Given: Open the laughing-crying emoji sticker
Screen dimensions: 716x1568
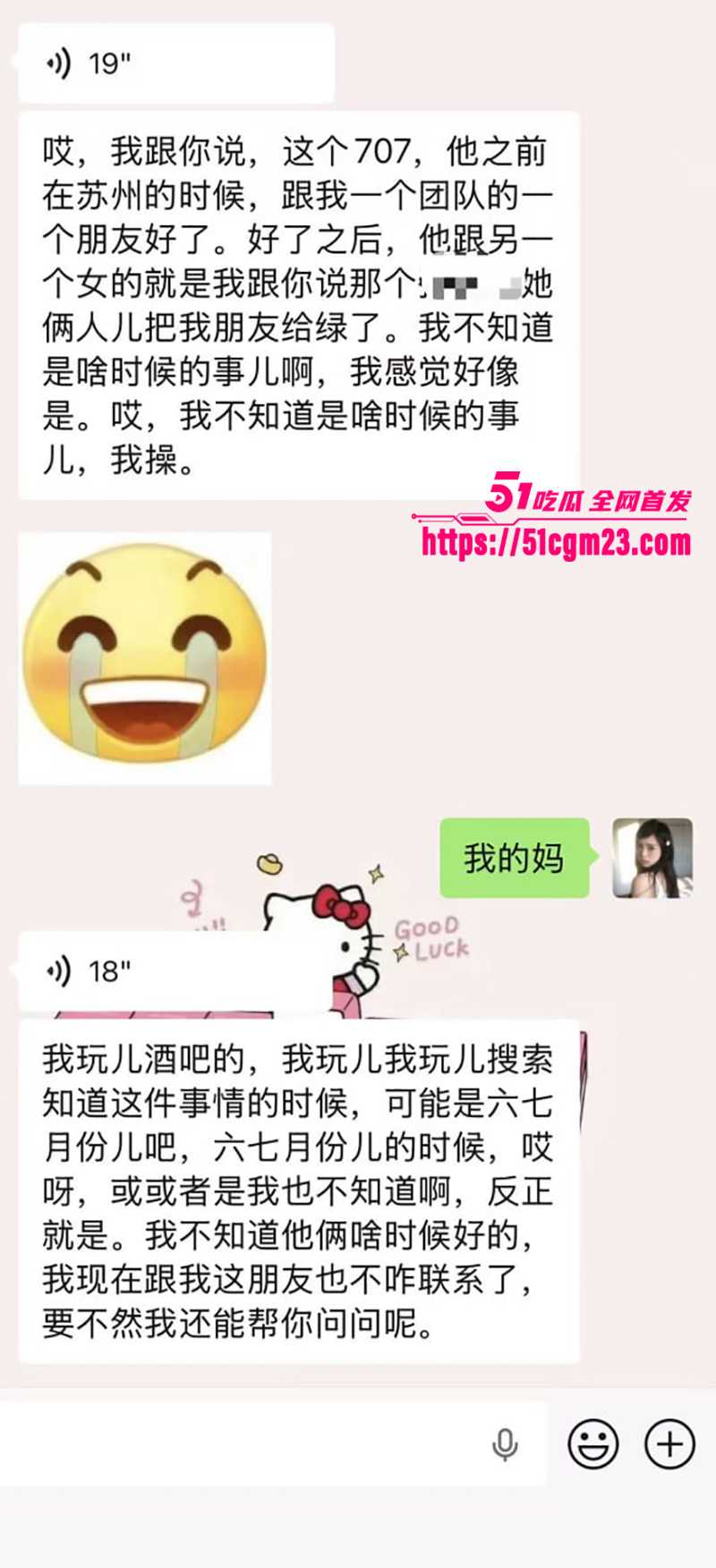Looking at the screenshot, I should point(145,658).
